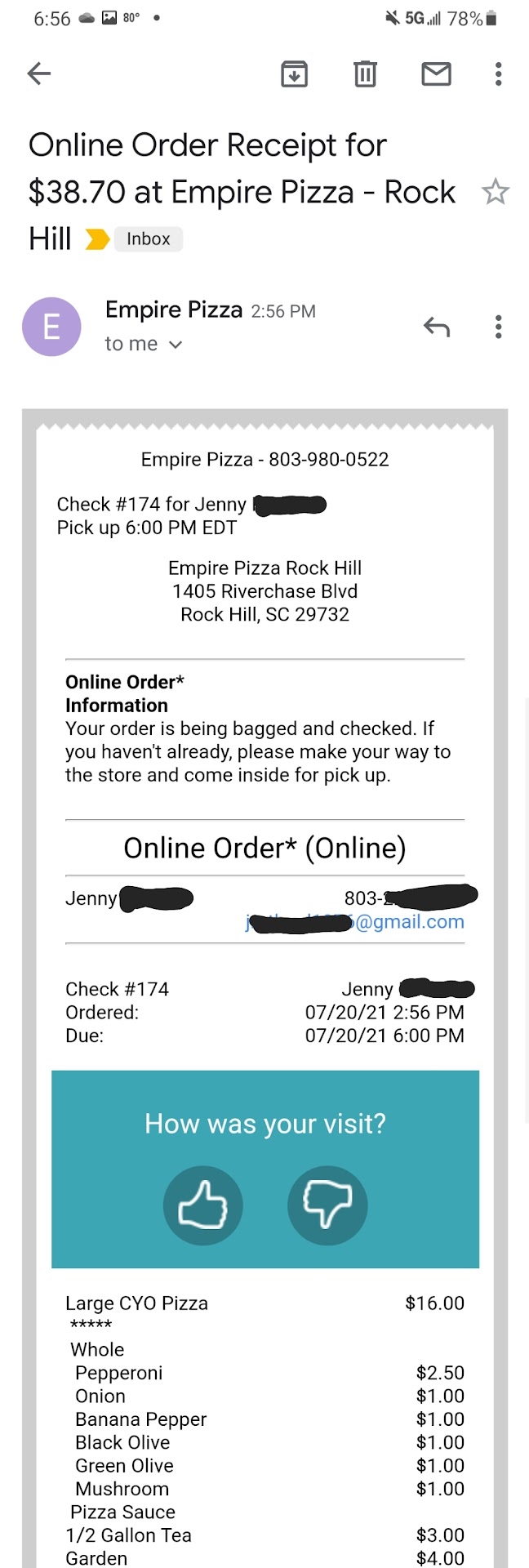Screen dimensions: 529x1568
Task: Tap the Inbox label chip
Action: click(x=148, y=239)
